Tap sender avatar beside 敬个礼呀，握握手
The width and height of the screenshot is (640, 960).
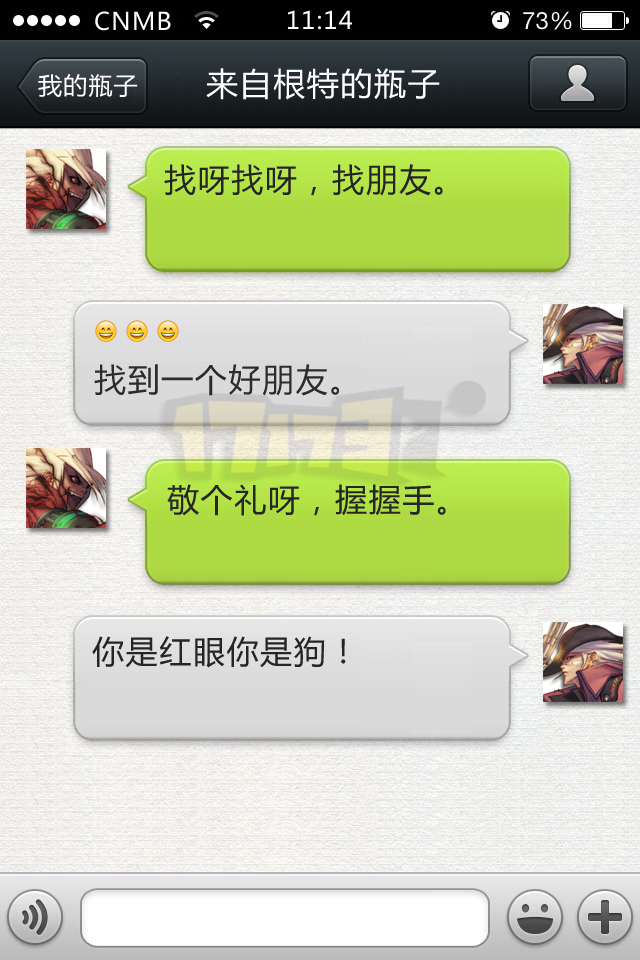pos(66,488)
